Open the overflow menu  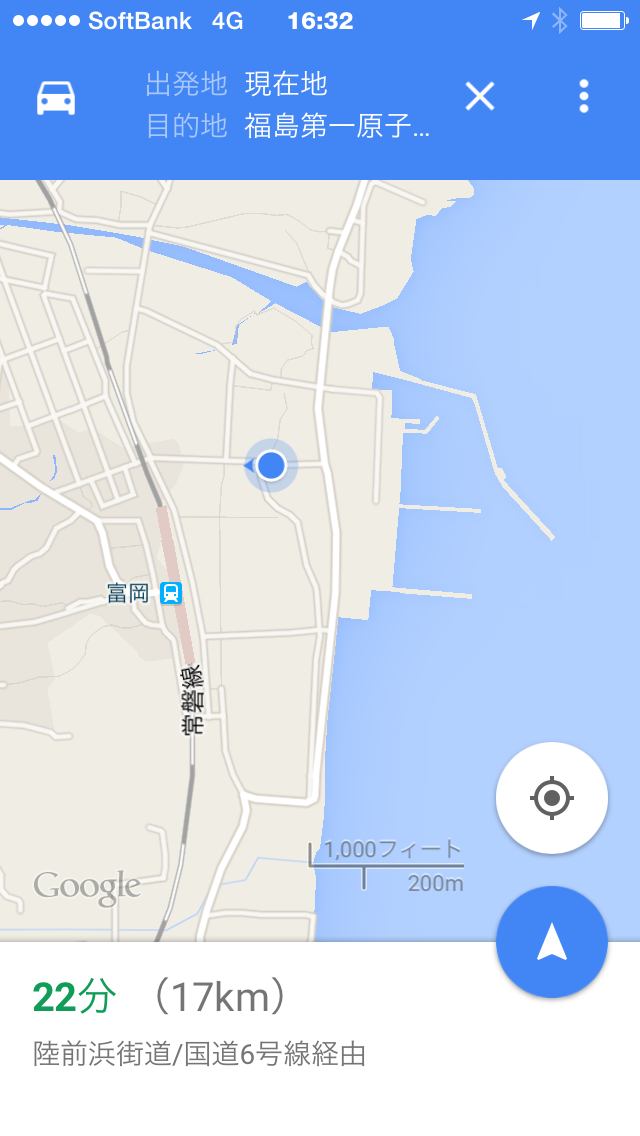584,97
